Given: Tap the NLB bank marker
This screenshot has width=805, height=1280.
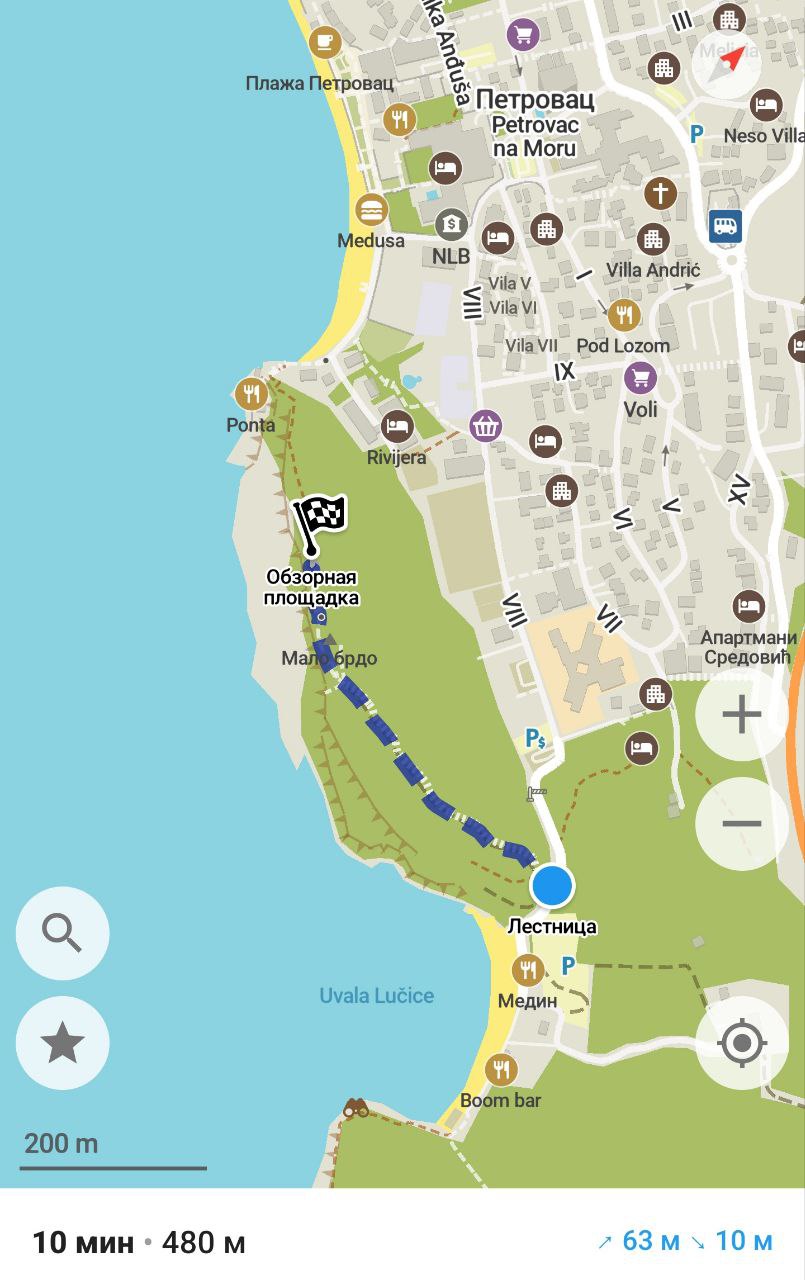Looking at the screenshot, I should click(452, 223).
